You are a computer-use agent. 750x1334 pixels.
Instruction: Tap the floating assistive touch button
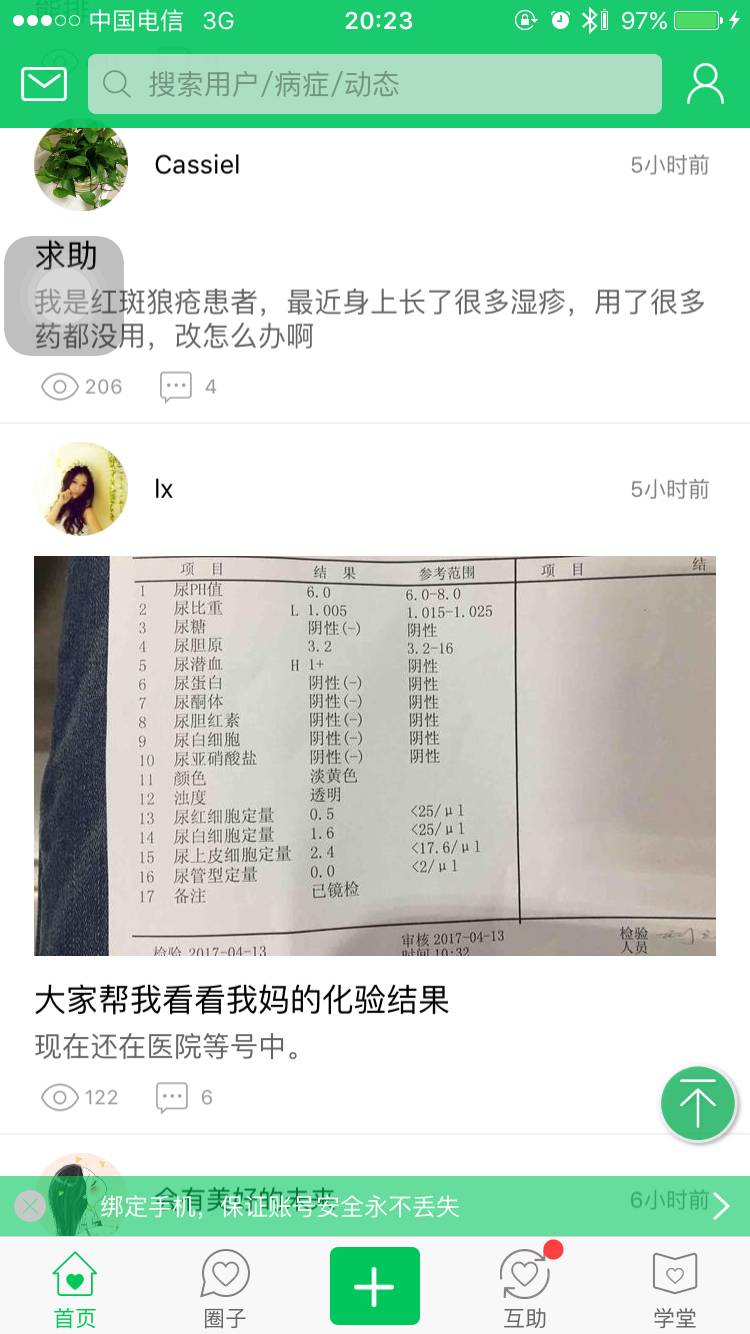[x=64, y=296]
